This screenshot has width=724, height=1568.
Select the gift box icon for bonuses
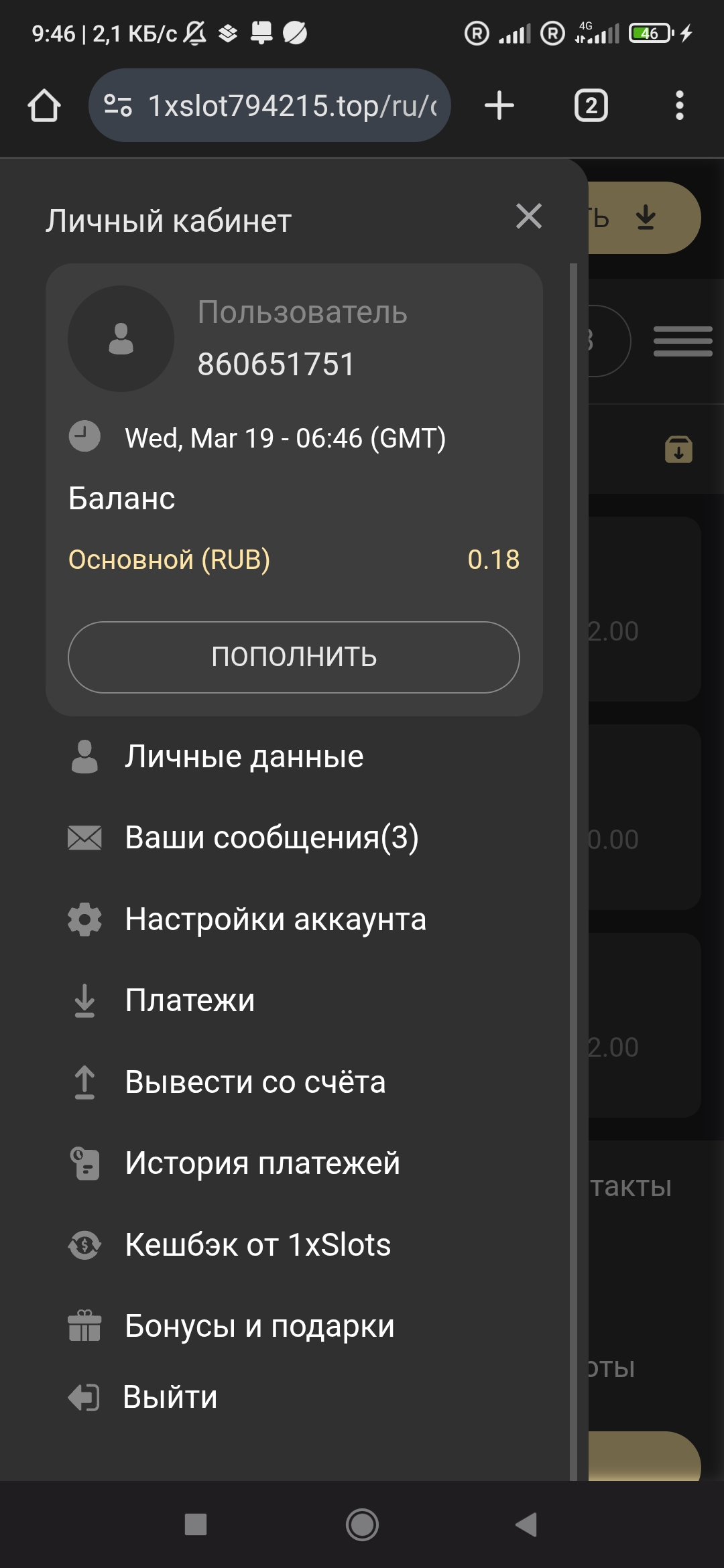click(x=83, y=1325)
